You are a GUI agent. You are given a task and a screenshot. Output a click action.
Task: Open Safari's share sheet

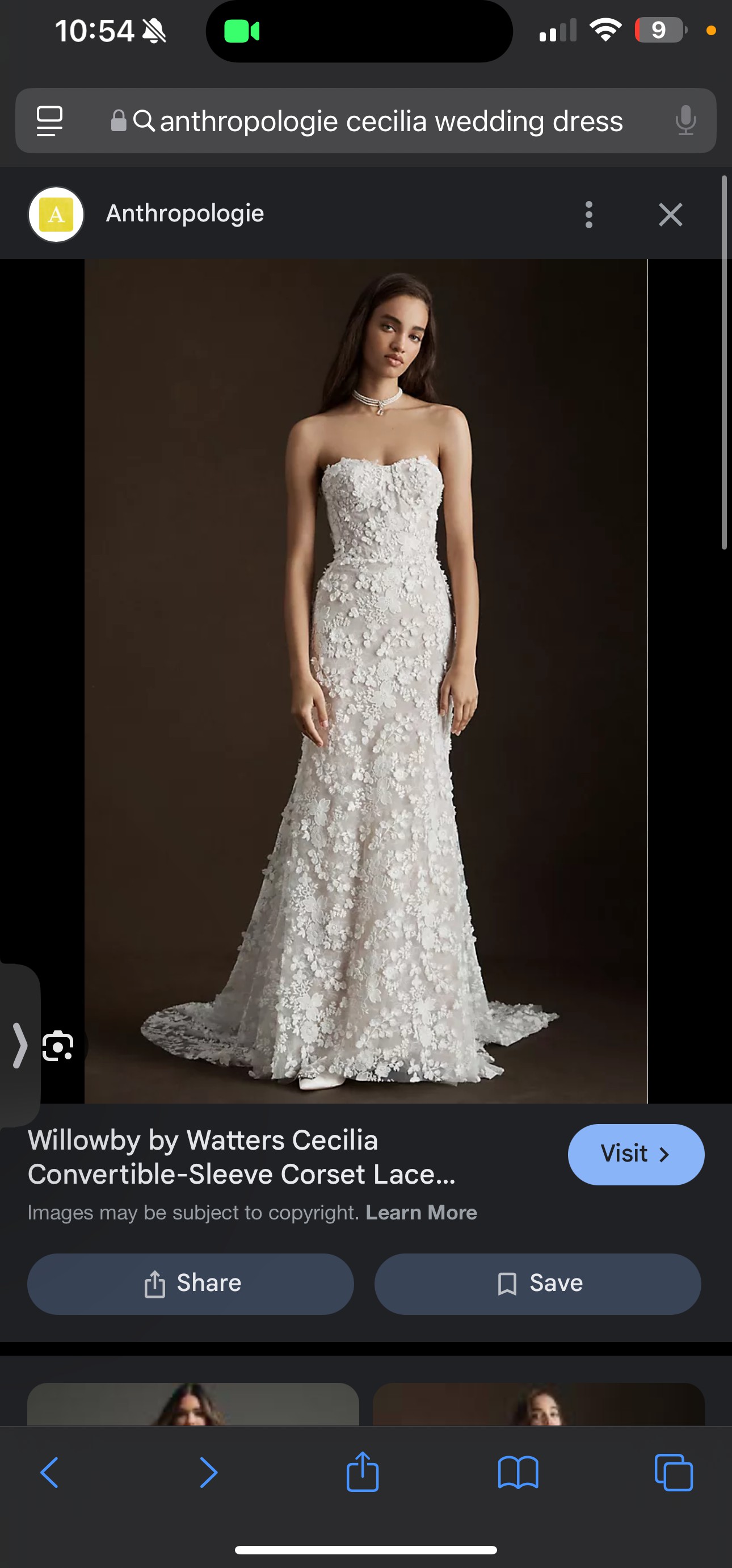(363, 1472)
